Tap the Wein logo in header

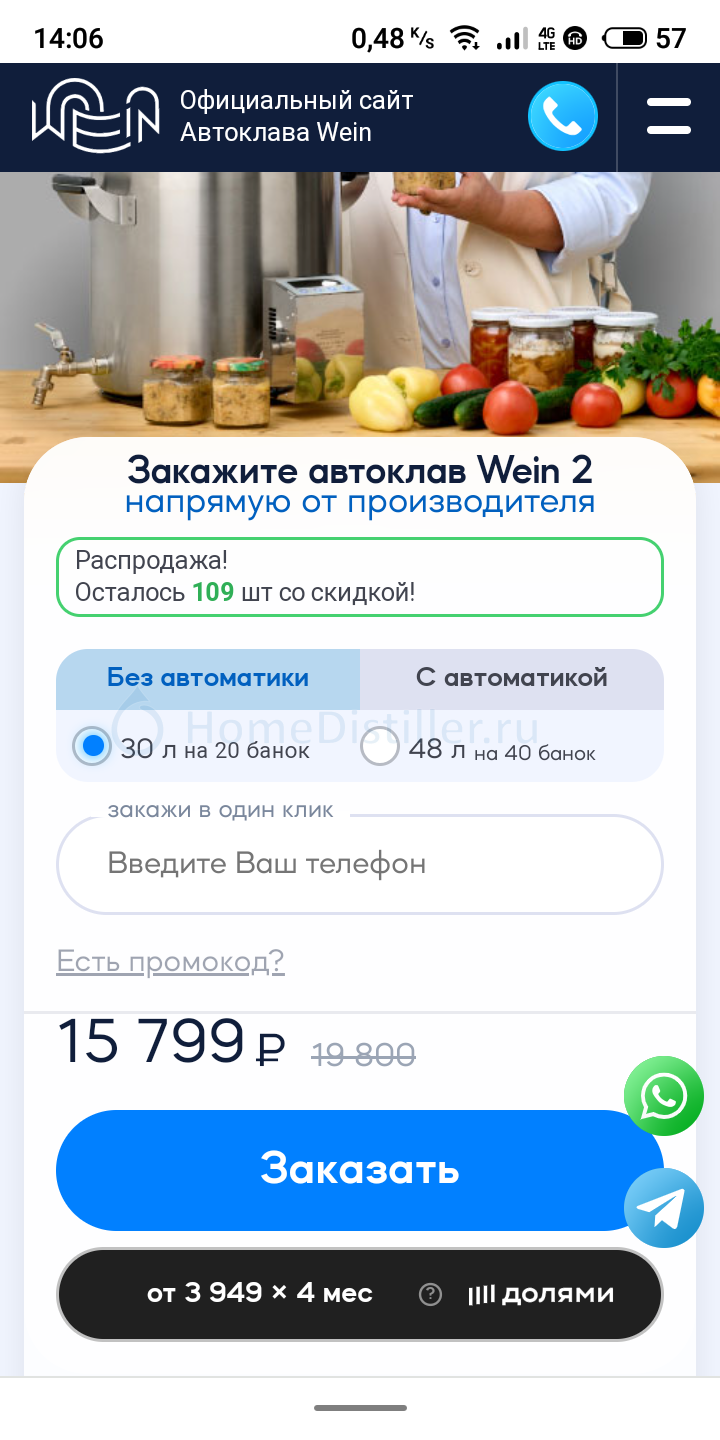click(x=96, y=116)
